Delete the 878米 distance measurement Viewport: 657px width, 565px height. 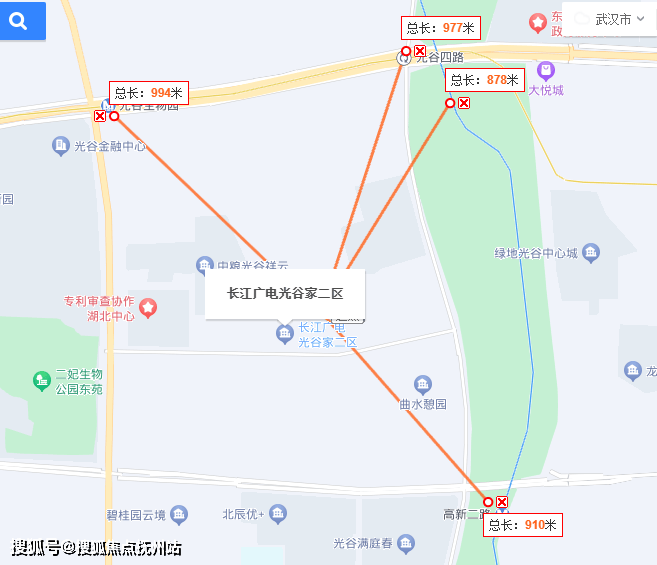[x=464, y=103]
